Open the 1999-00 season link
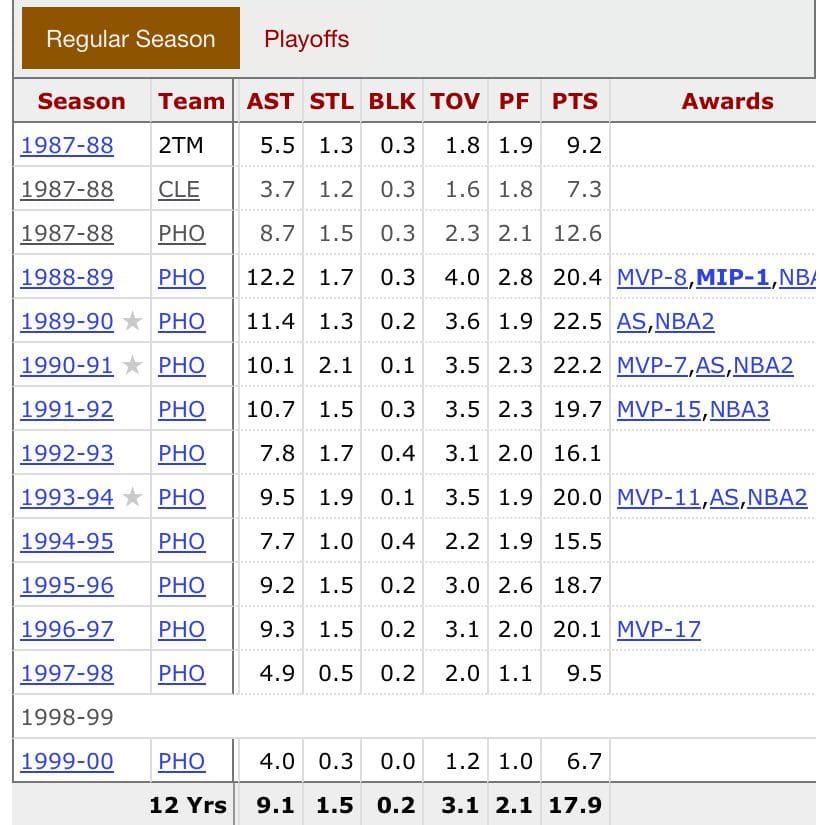The width and height of the screenshot is (828, 825). [67, 761]
